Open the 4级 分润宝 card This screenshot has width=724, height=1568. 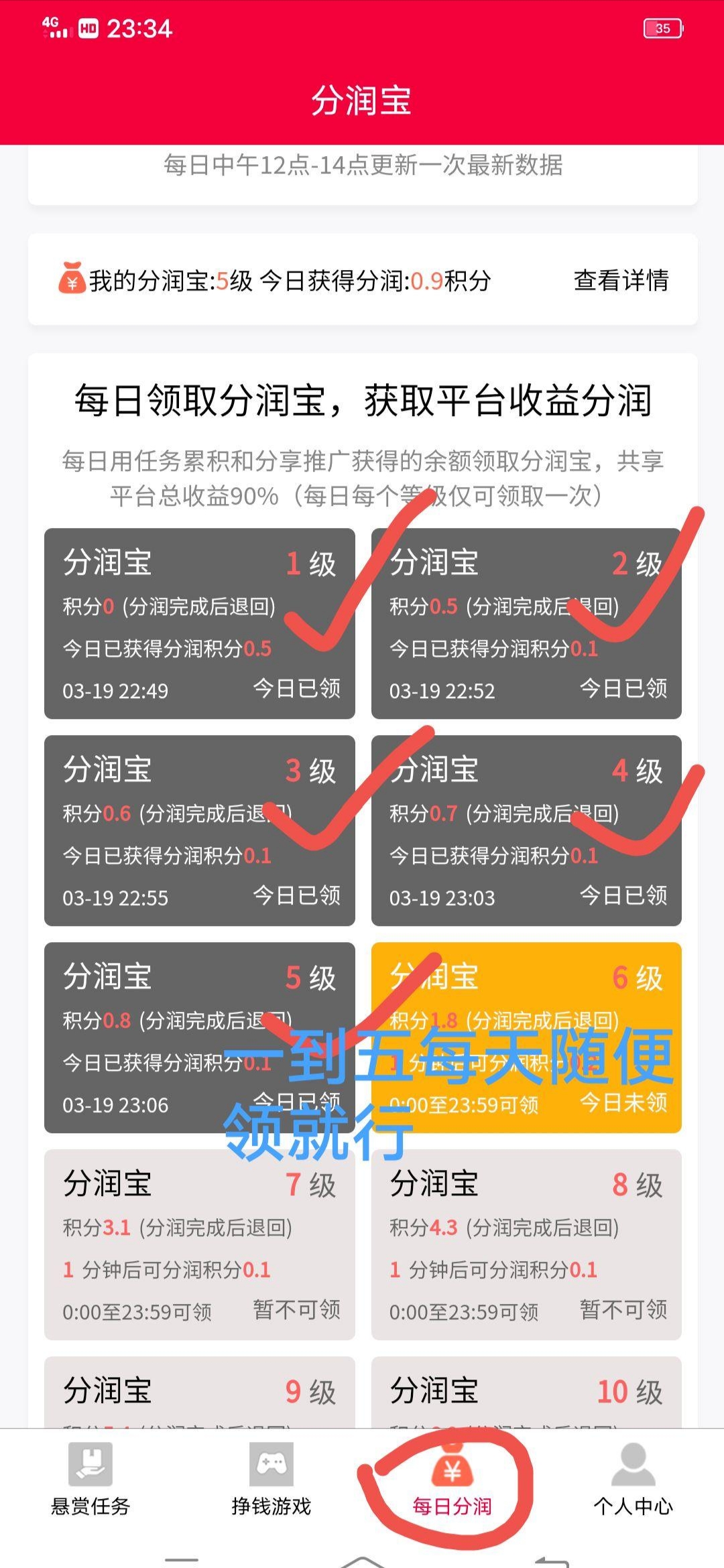click(526, 830)
